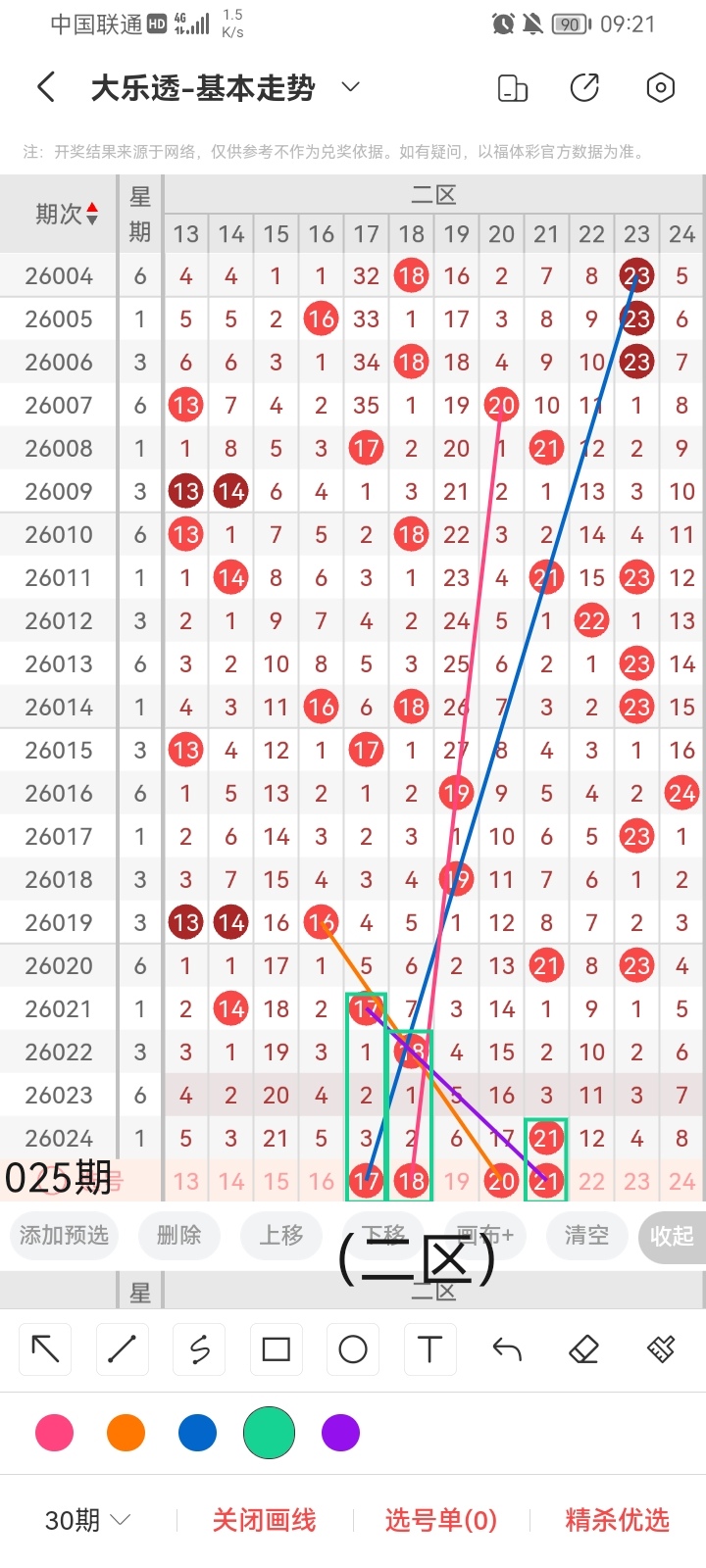Image resolution: width=706 pixels, height=1568 pixels.
Task: Select the arrow drawing tool
Action: coord(45,1349)
